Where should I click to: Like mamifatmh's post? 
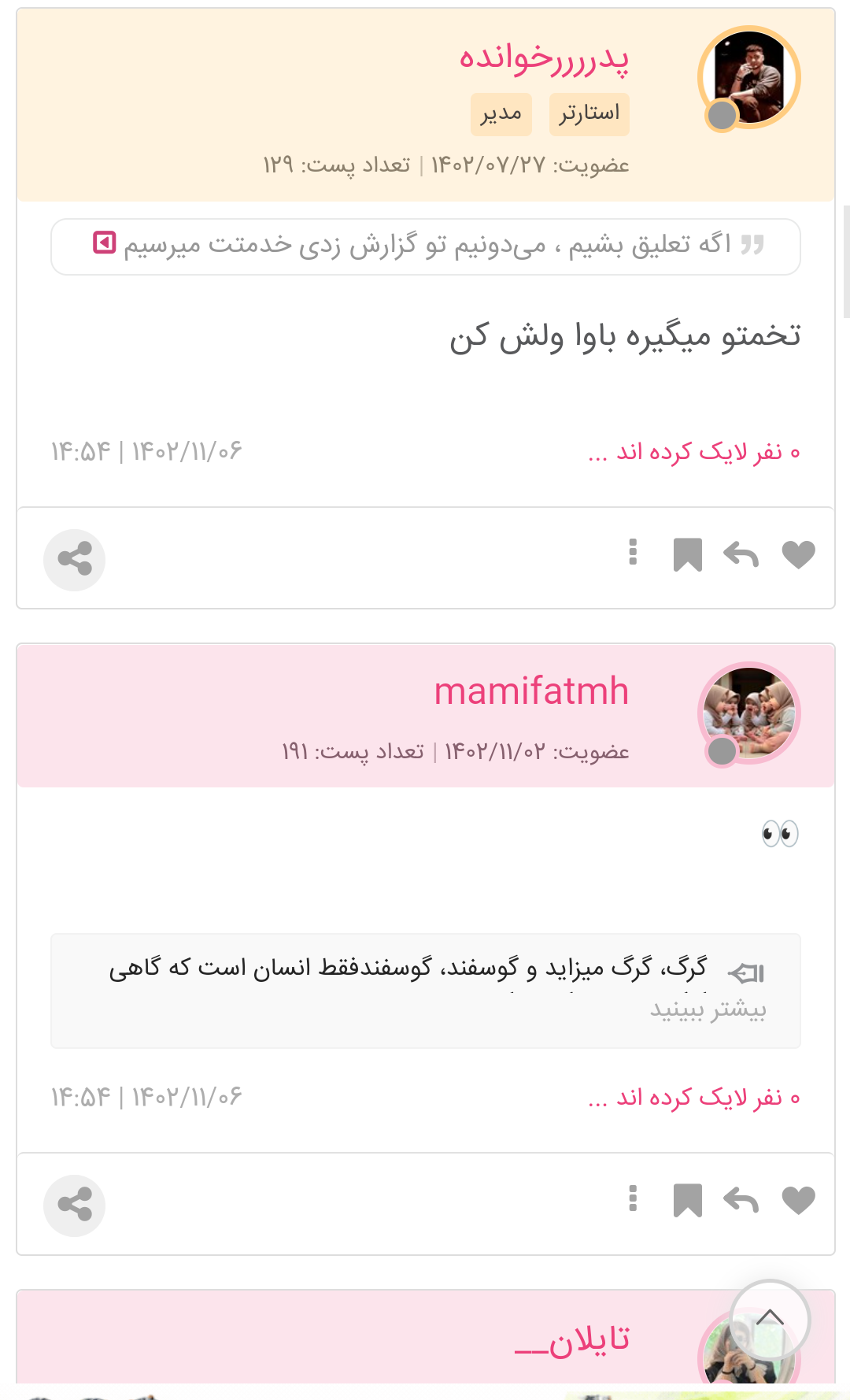pyautogui.click(x=798, y=1201)
